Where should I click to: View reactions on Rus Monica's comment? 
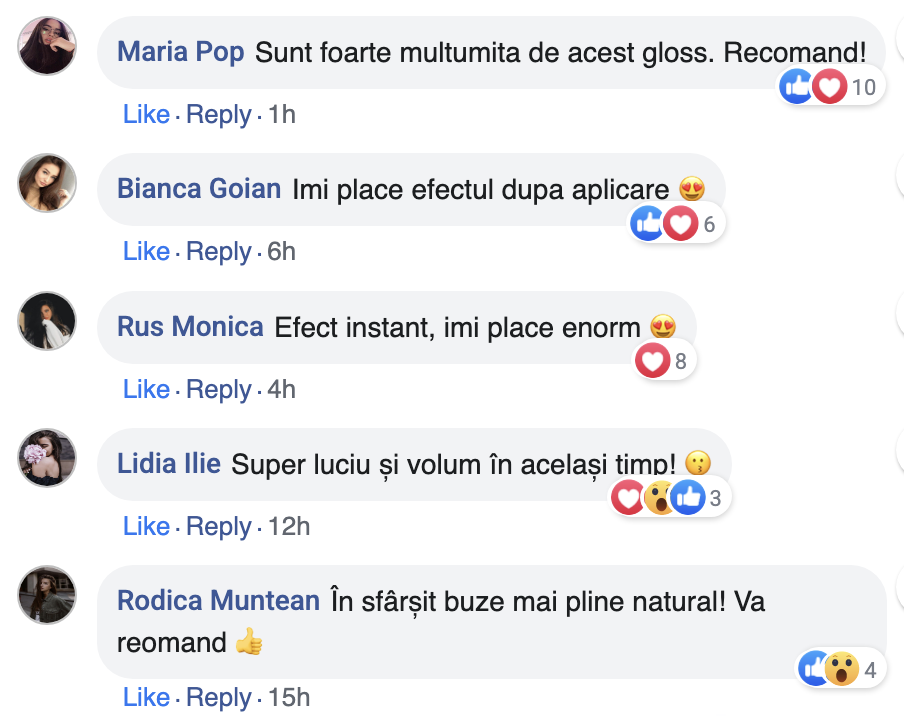click(664, 361)
